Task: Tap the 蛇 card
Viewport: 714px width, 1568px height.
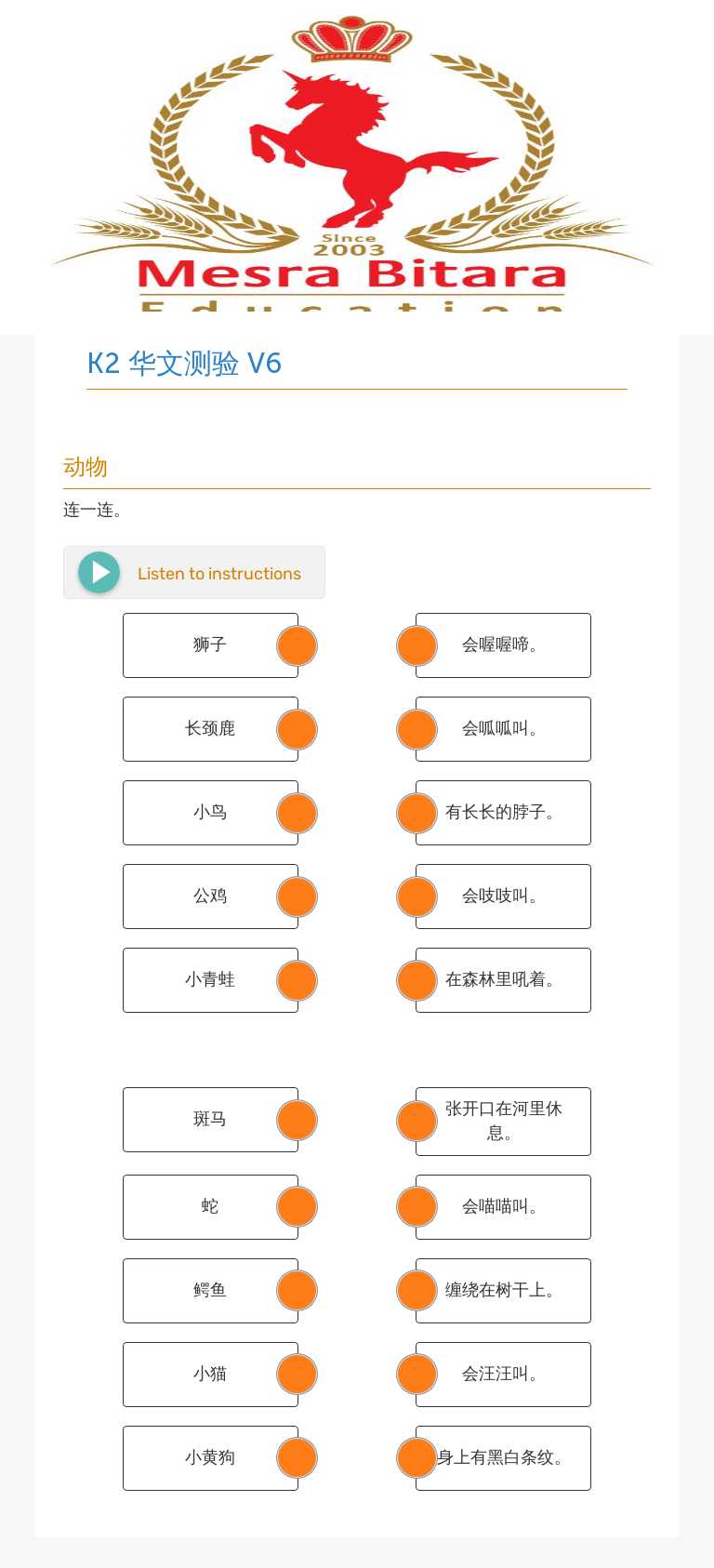Action: pos(211,1207)
